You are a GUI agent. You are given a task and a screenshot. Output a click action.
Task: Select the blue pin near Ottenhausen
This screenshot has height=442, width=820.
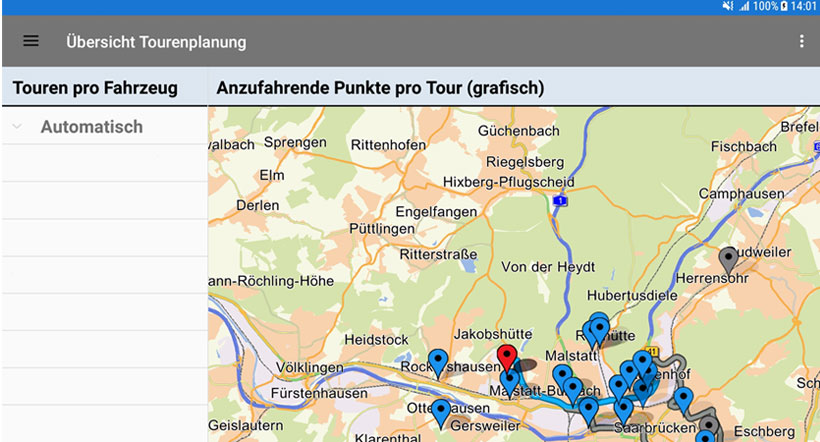coord(440,411)
